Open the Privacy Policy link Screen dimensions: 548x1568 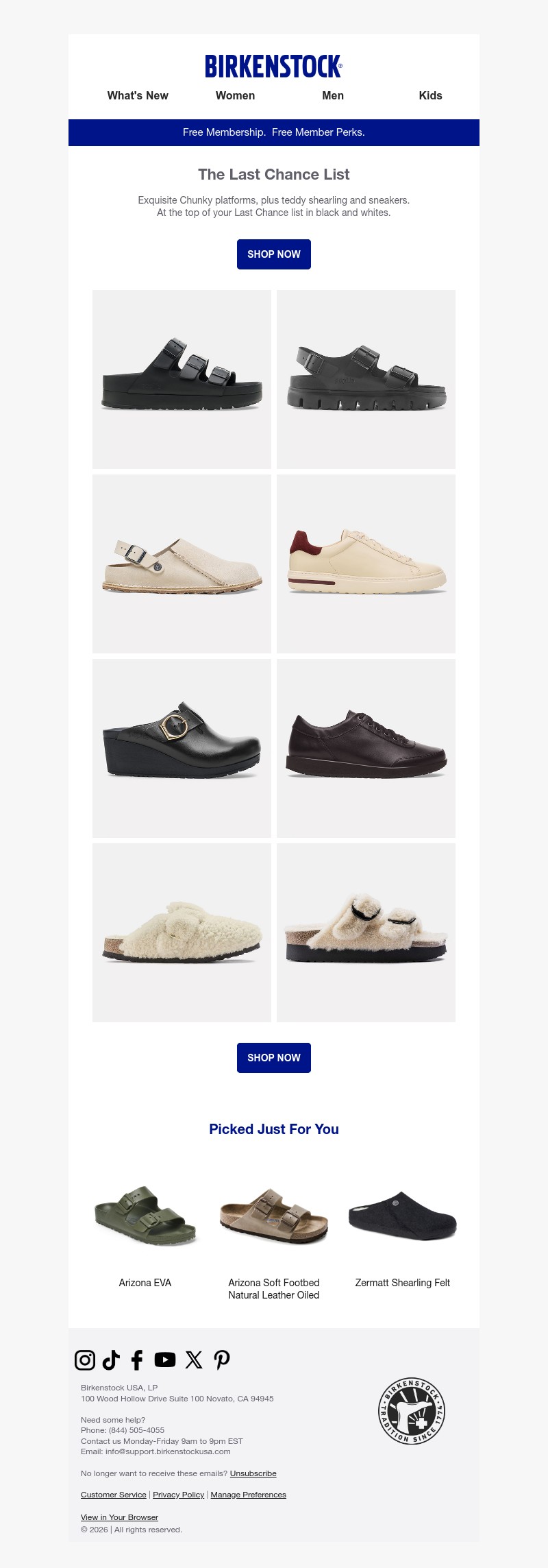tap(178, 1495)
